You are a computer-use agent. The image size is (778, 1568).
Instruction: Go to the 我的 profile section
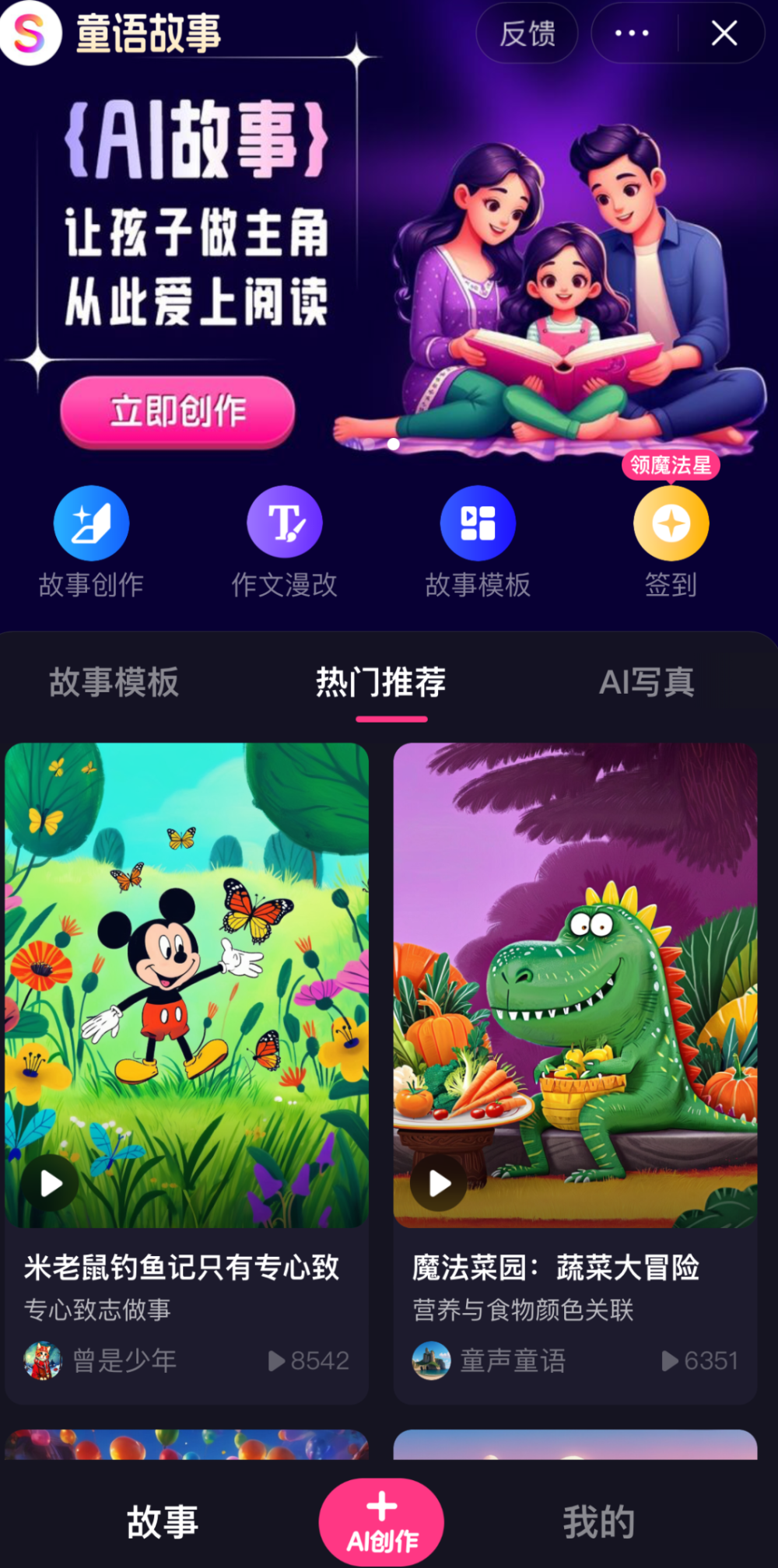tap(600, 1524)
